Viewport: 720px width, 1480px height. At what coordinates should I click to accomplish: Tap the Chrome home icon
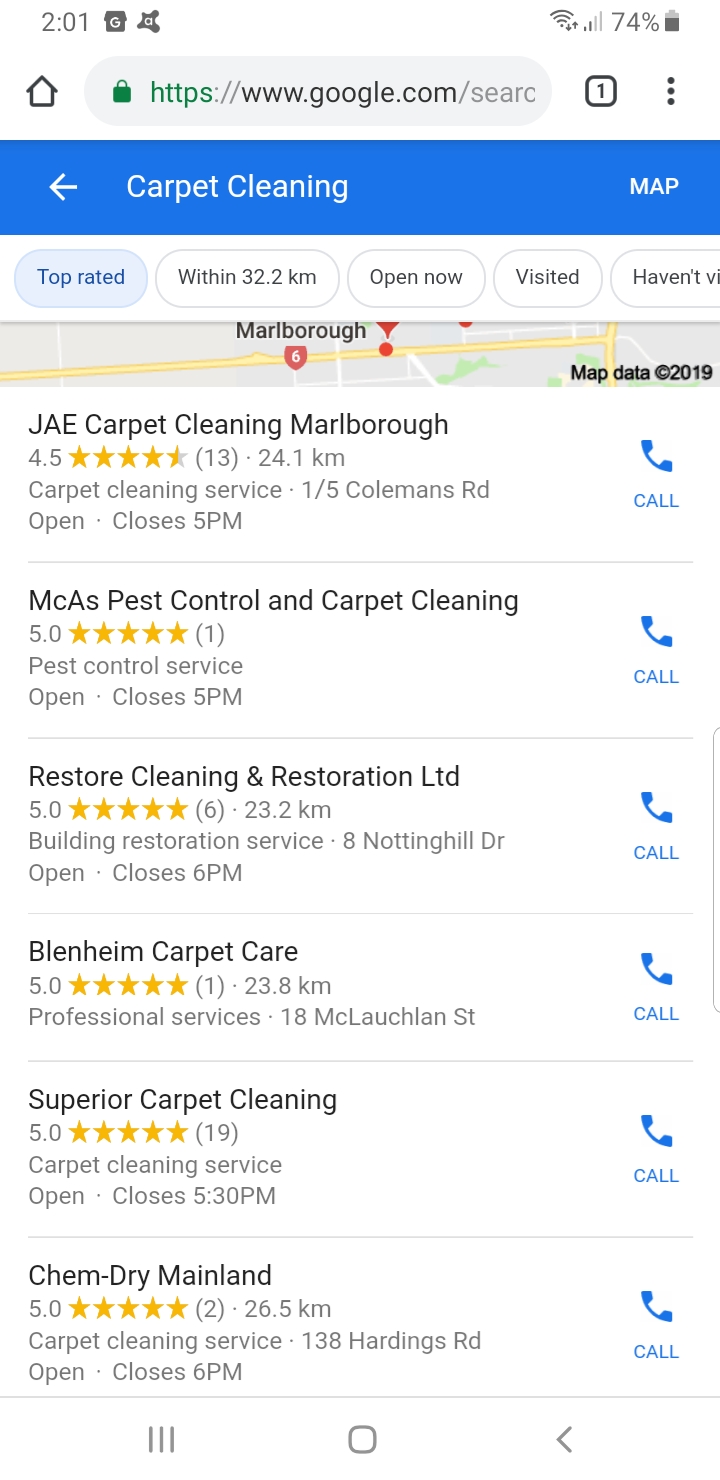pos(42,92)
